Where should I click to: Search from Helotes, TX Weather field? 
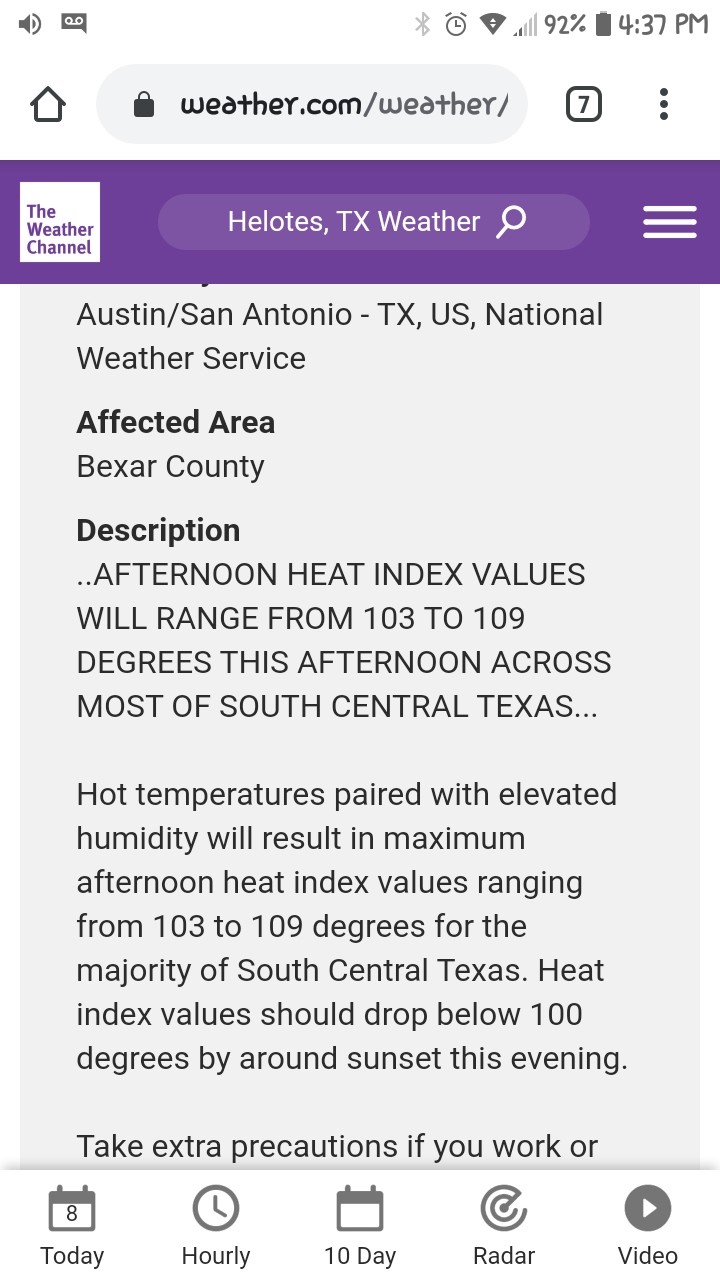374,222
